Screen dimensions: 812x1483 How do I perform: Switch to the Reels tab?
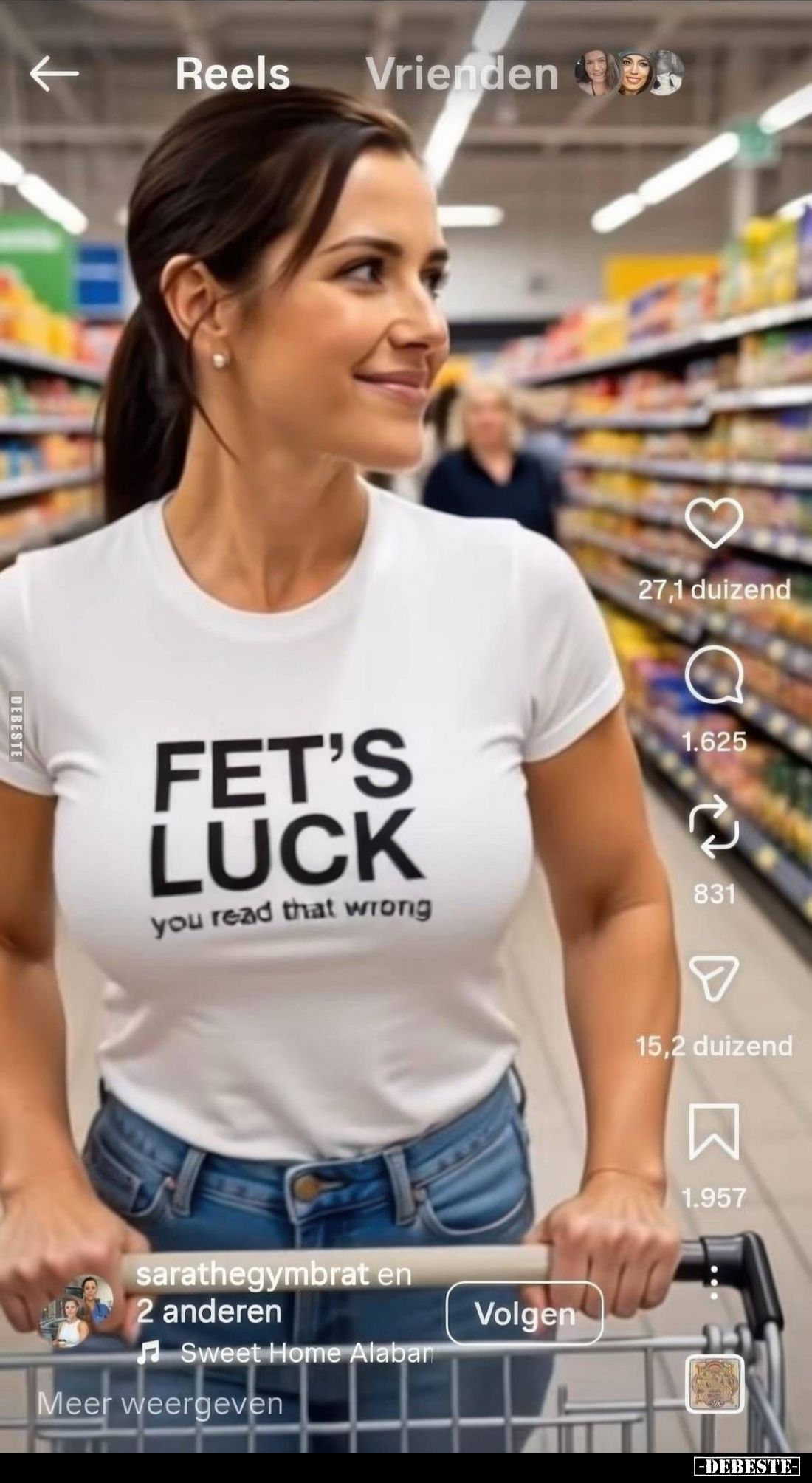(x=233, y=74)
